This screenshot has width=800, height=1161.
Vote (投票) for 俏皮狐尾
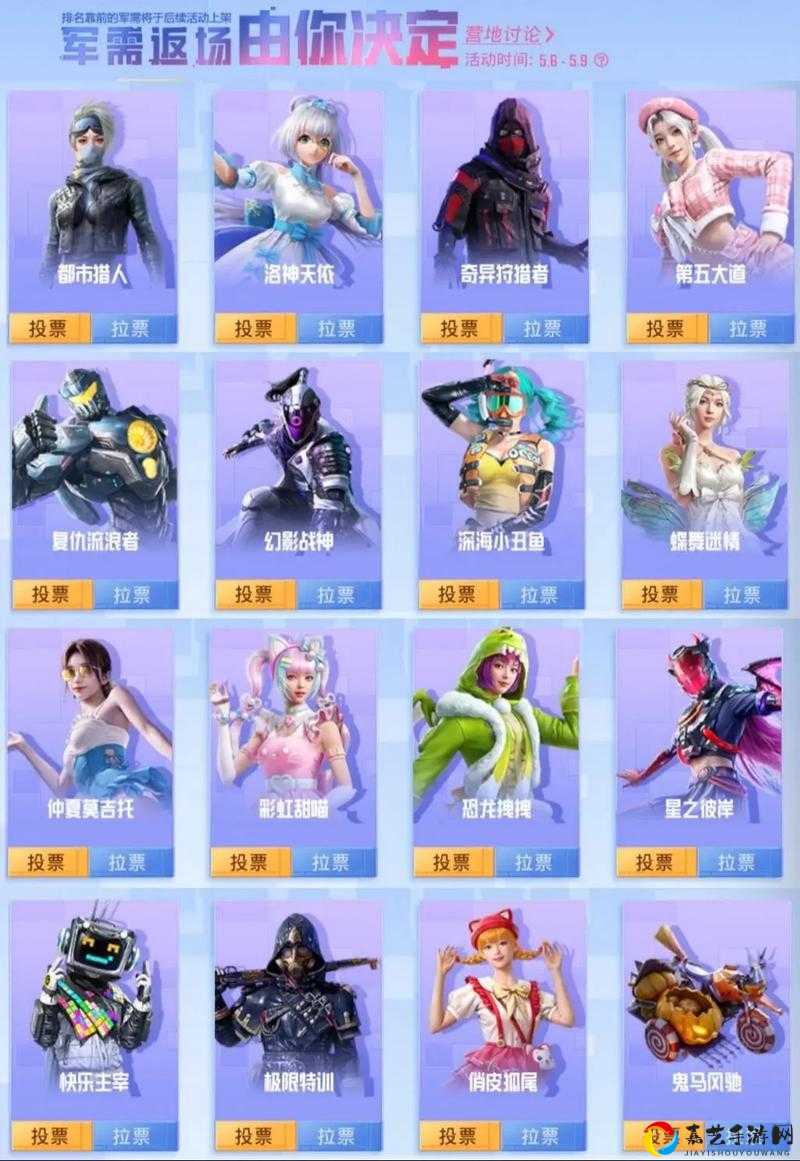(459, 1135)
